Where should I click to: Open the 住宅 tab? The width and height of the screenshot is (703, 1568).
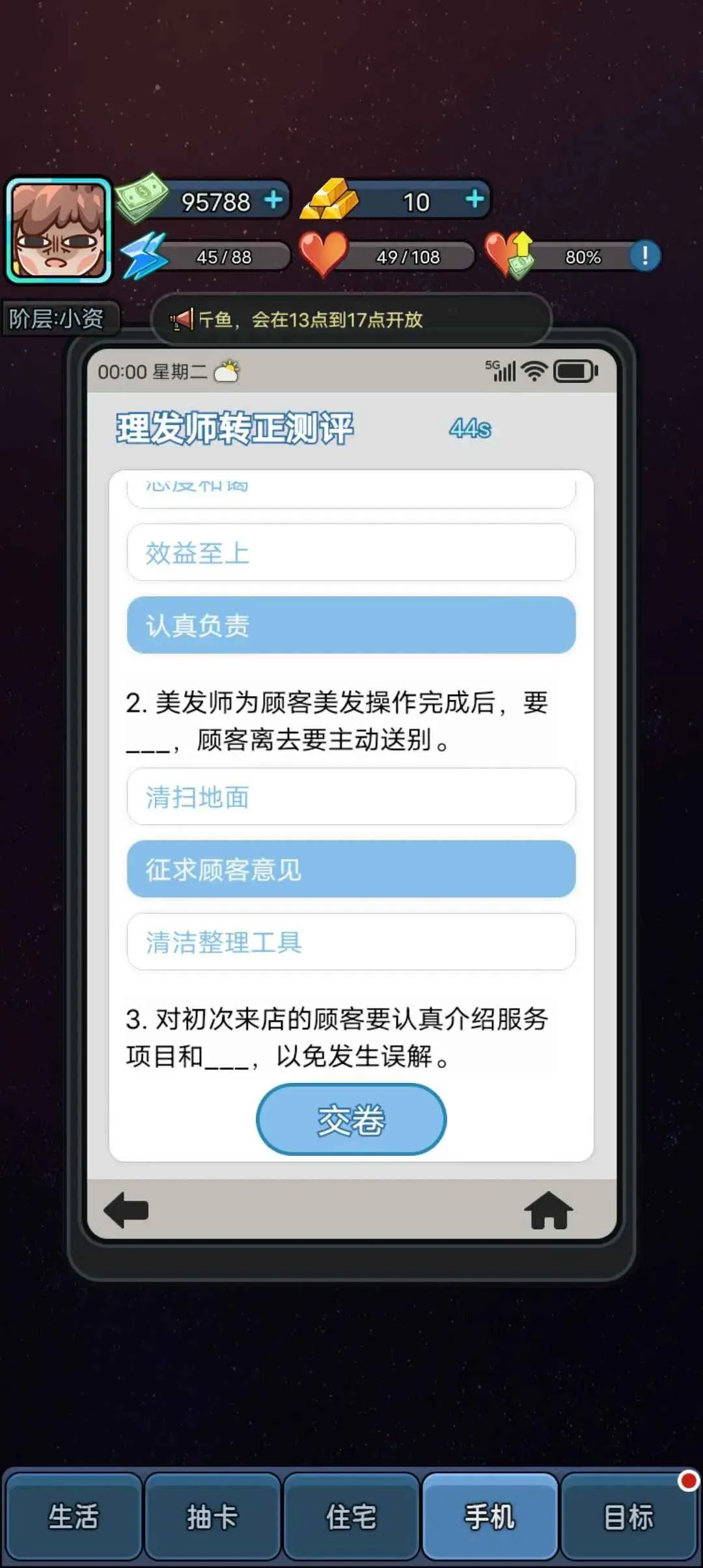(351, 1517)
